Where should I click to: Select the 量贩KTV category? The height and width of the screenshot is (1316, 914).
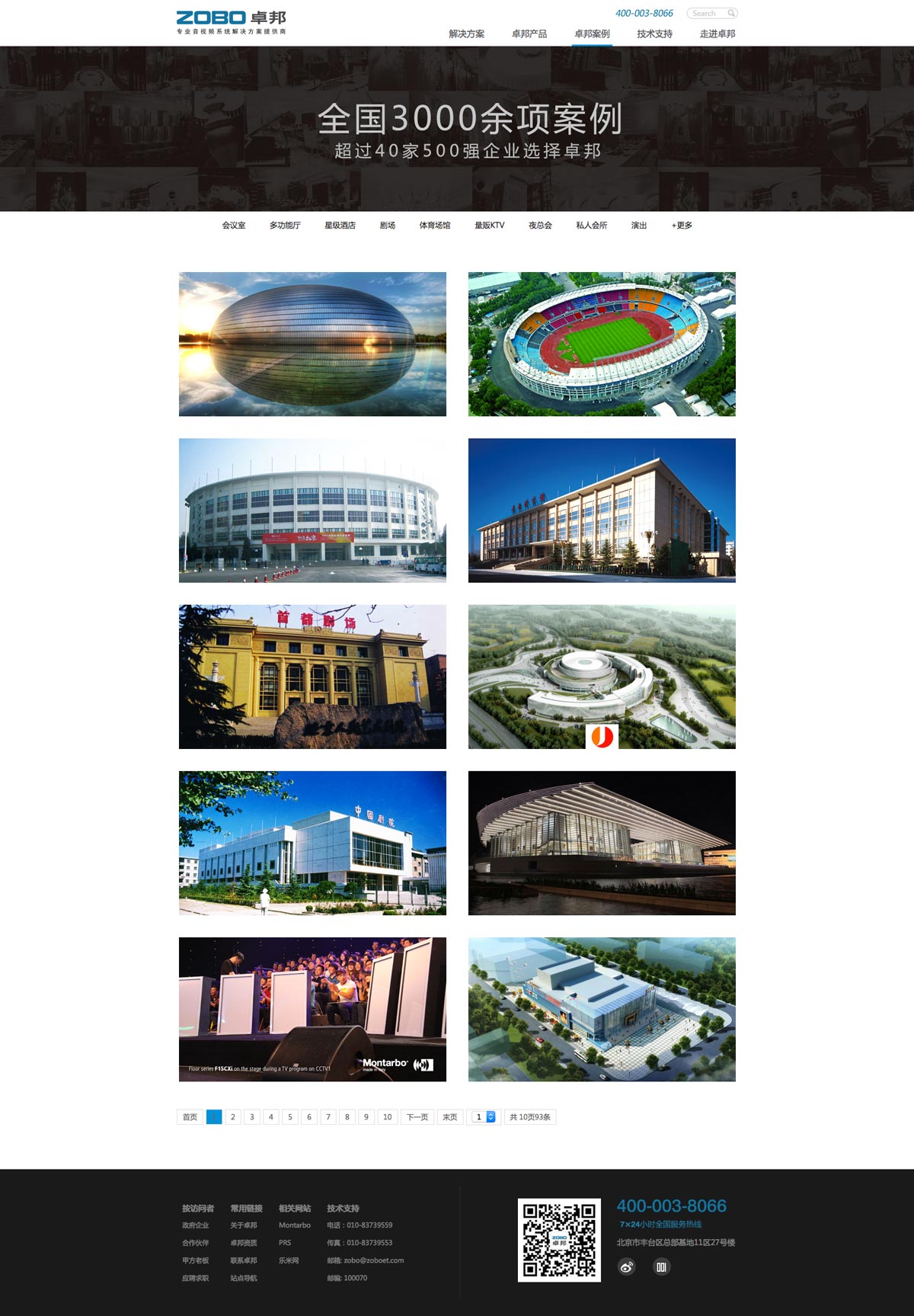(x=489, y=226)
